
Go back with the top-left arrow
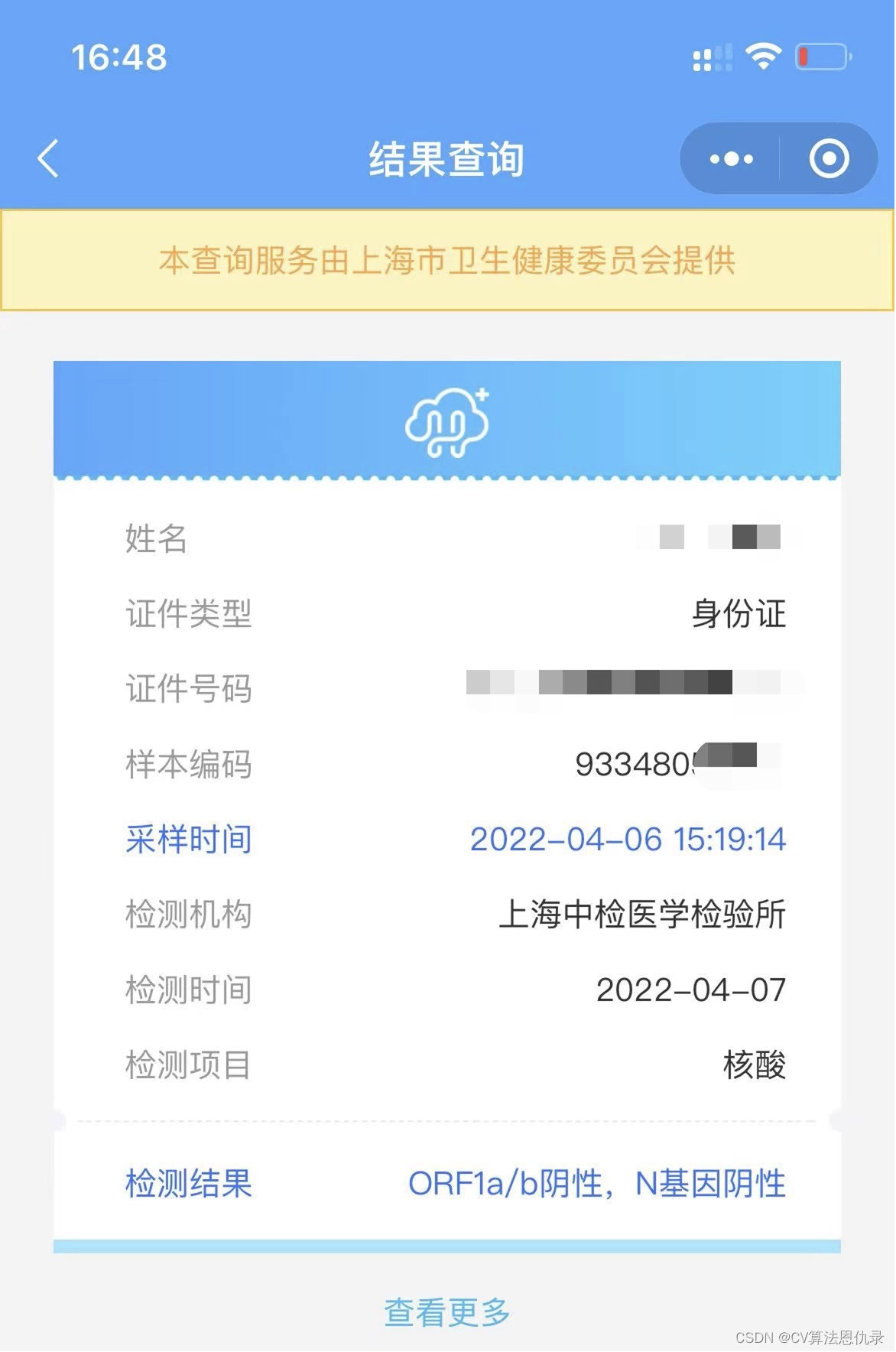(47, 159)
